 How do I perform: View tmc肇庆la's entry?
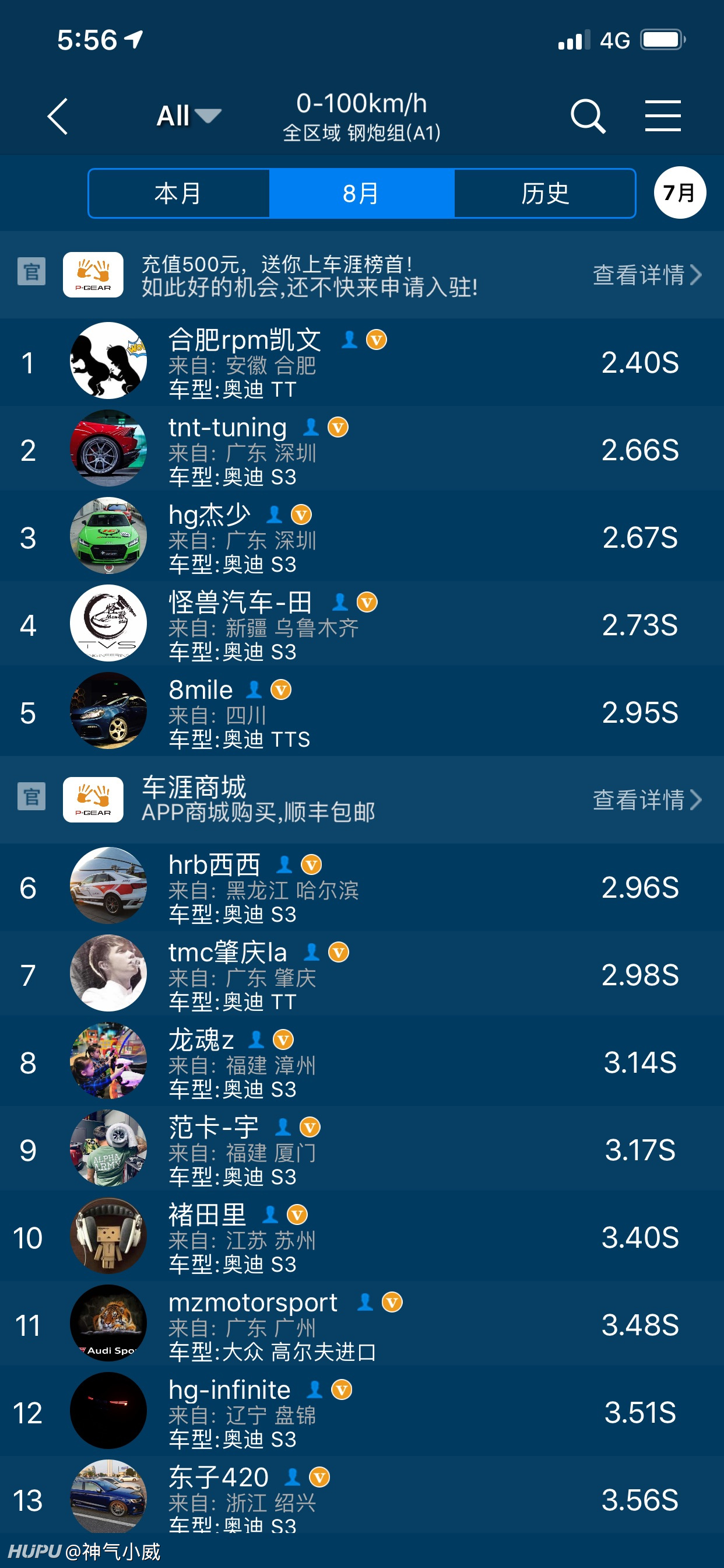point(362,975)
